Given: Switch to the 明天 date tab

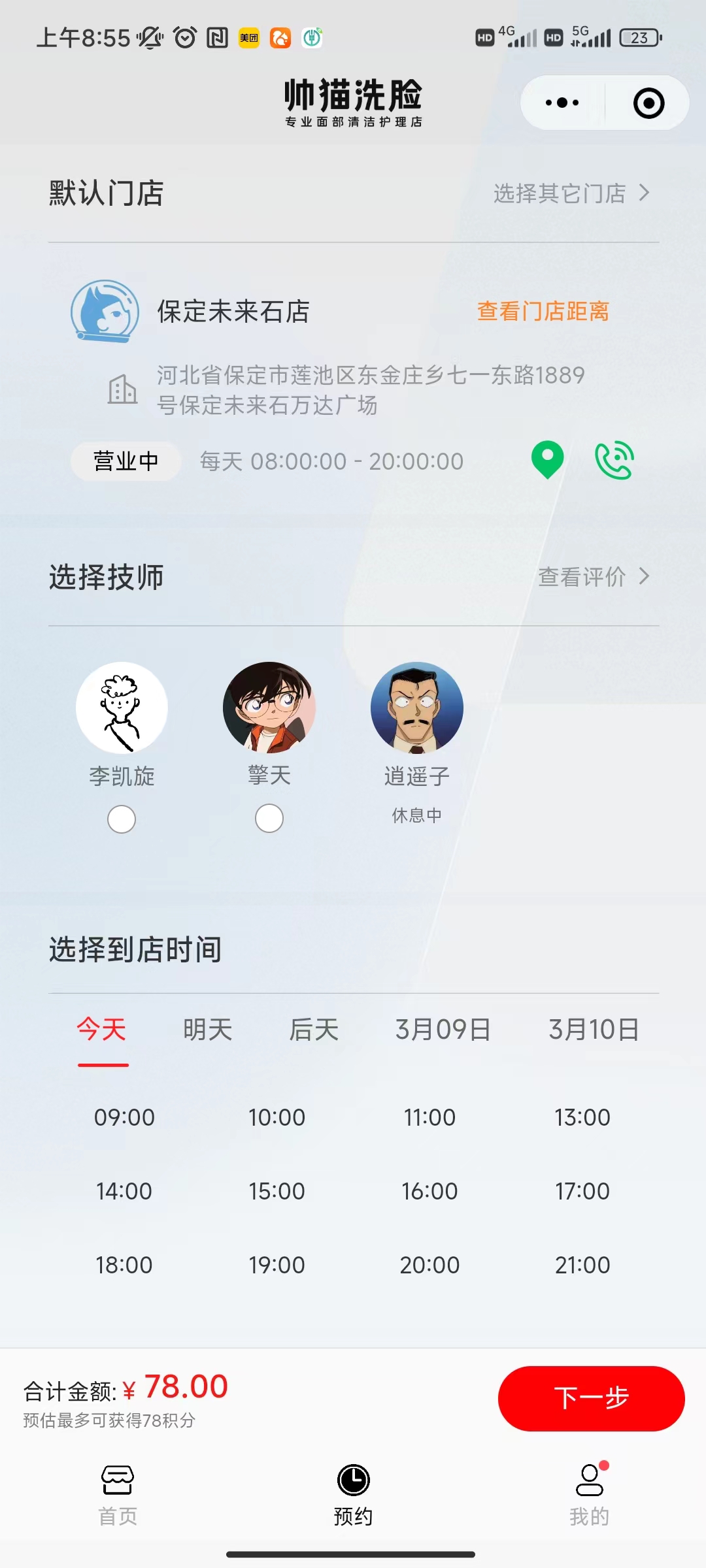Looking at the screenshot, I should click(x=208, y=1030).
